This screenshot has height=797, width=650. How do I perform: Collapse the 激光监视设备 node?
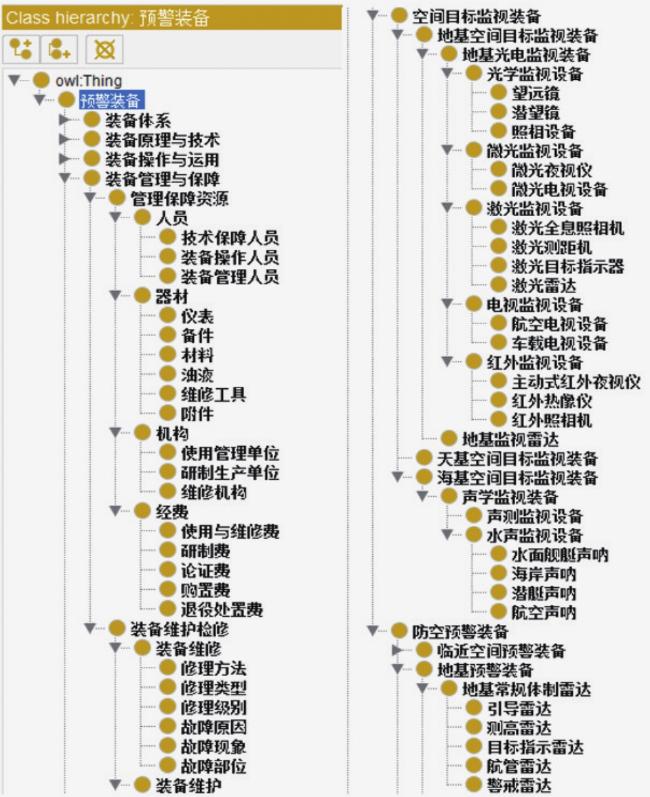click(448, 209)
